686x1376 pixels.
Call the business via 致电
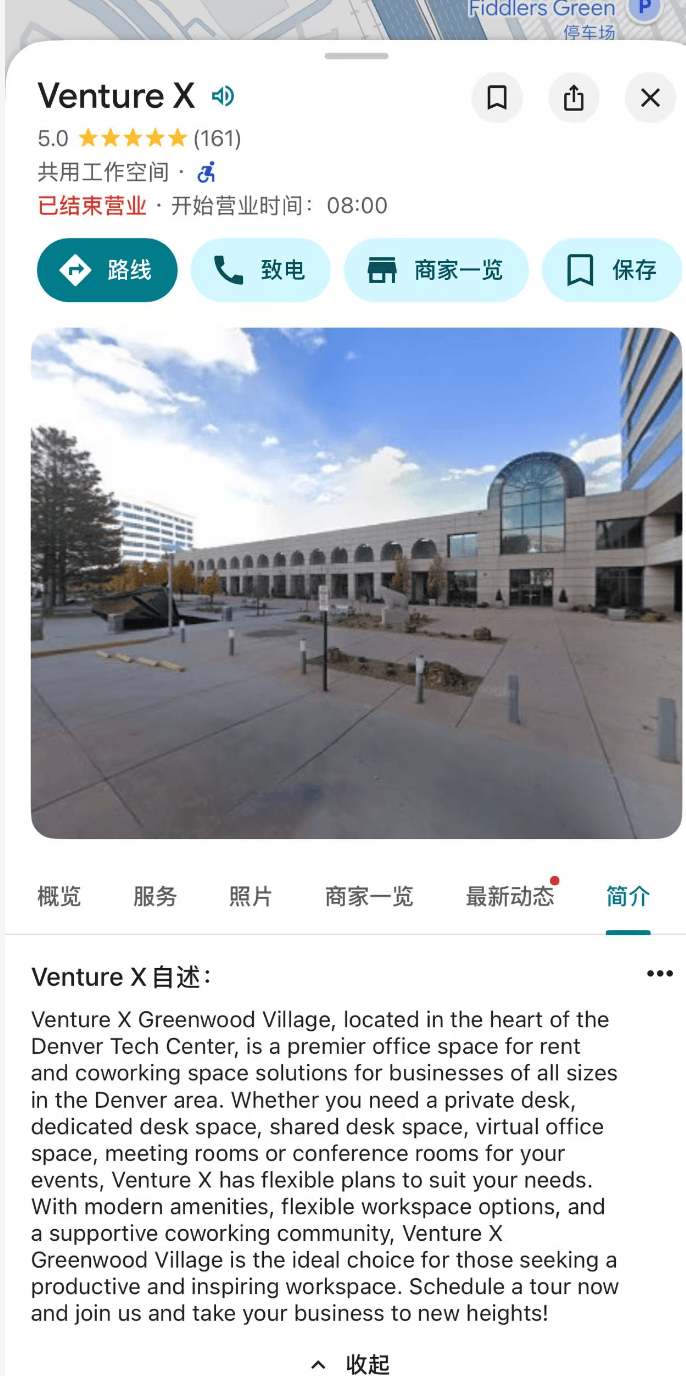(x=260, y=270)
